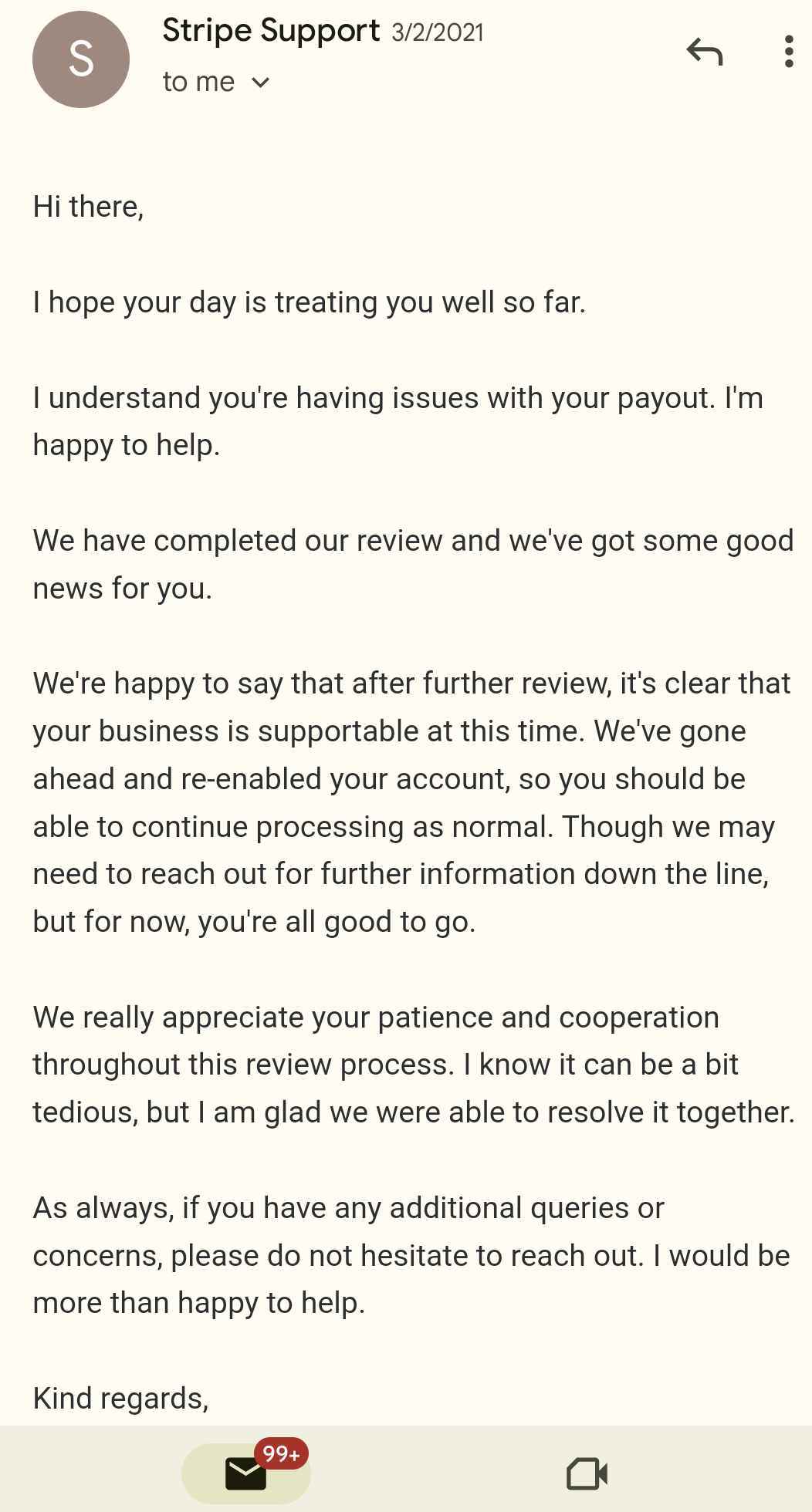Open the Stripe Support sender avatar
This screenshot has height=1512, width=812.
click(x=81, y=59)
